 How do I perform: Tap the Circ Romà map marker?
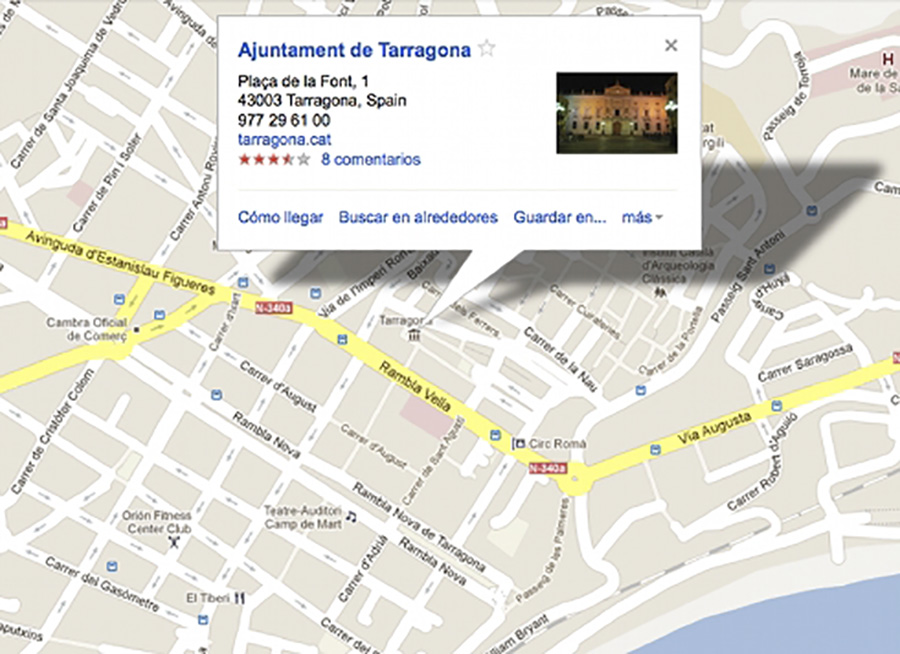coord(519,443)
